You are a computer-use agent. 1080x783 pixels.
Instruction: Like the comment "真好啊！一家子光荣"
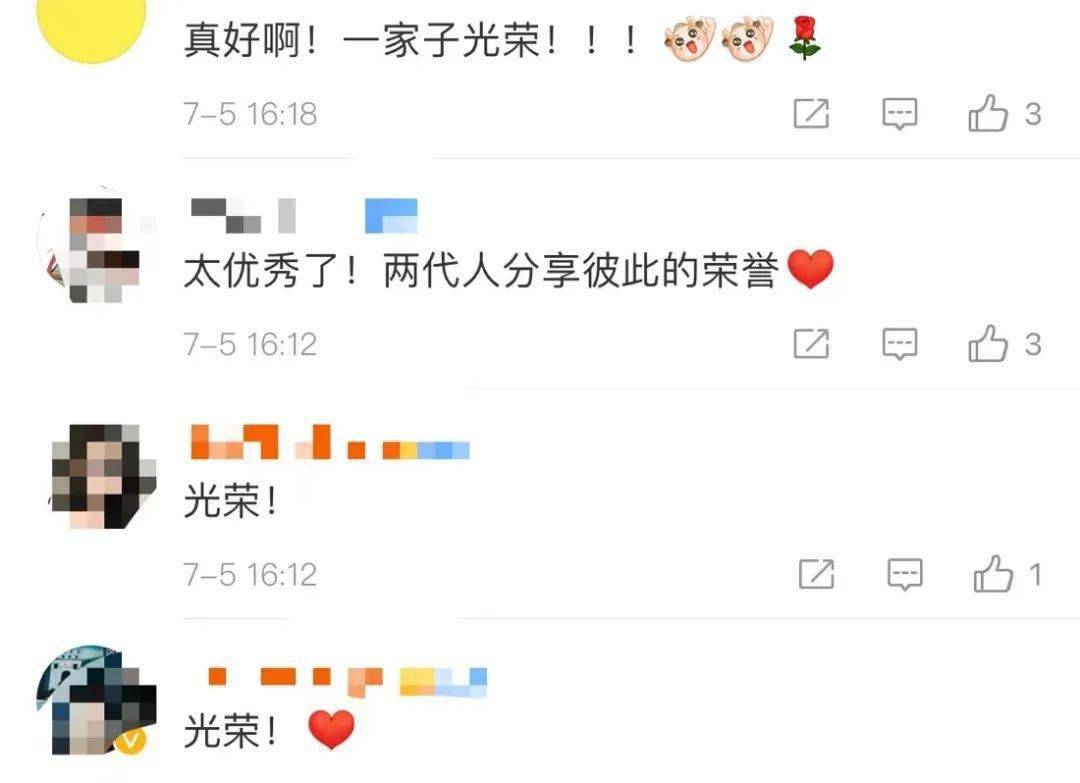pyautogui.click(x=989, y=115)
